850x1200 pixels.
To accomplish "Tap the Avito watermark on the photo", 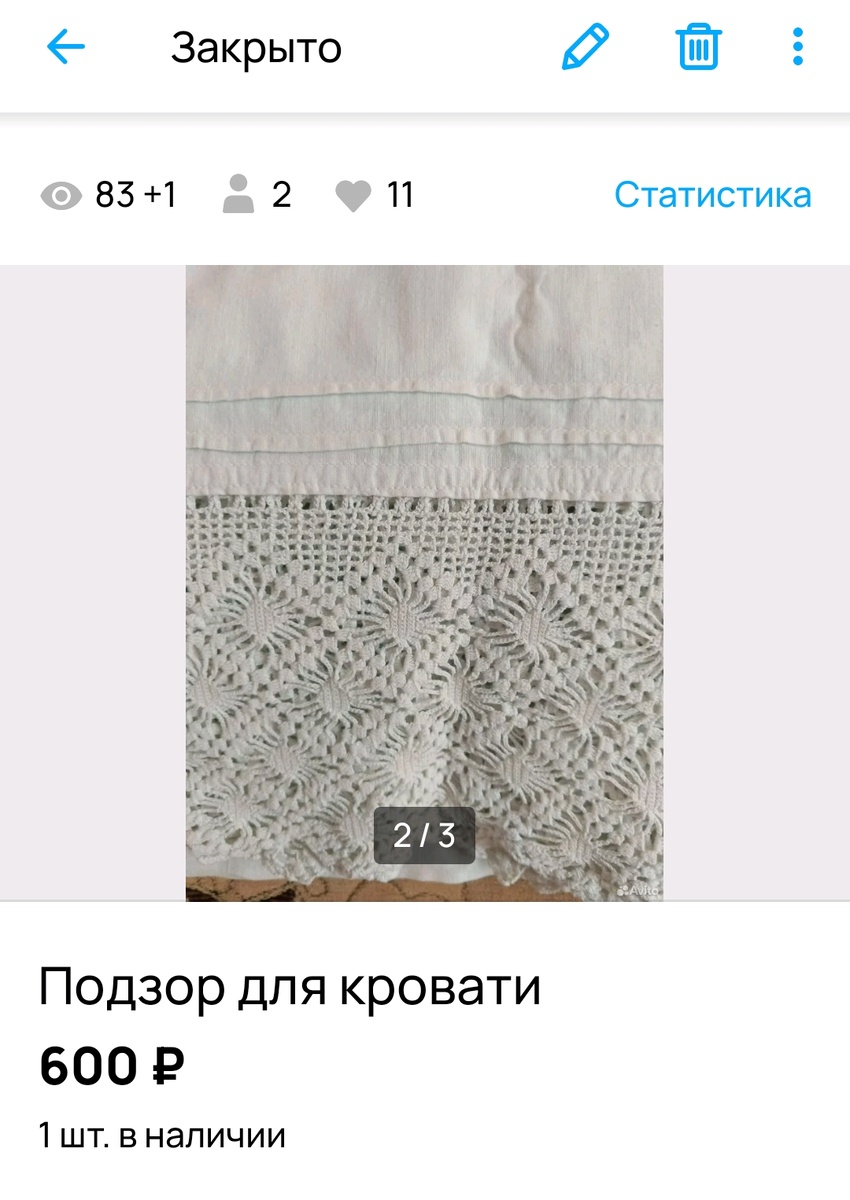I will [637, 888].
